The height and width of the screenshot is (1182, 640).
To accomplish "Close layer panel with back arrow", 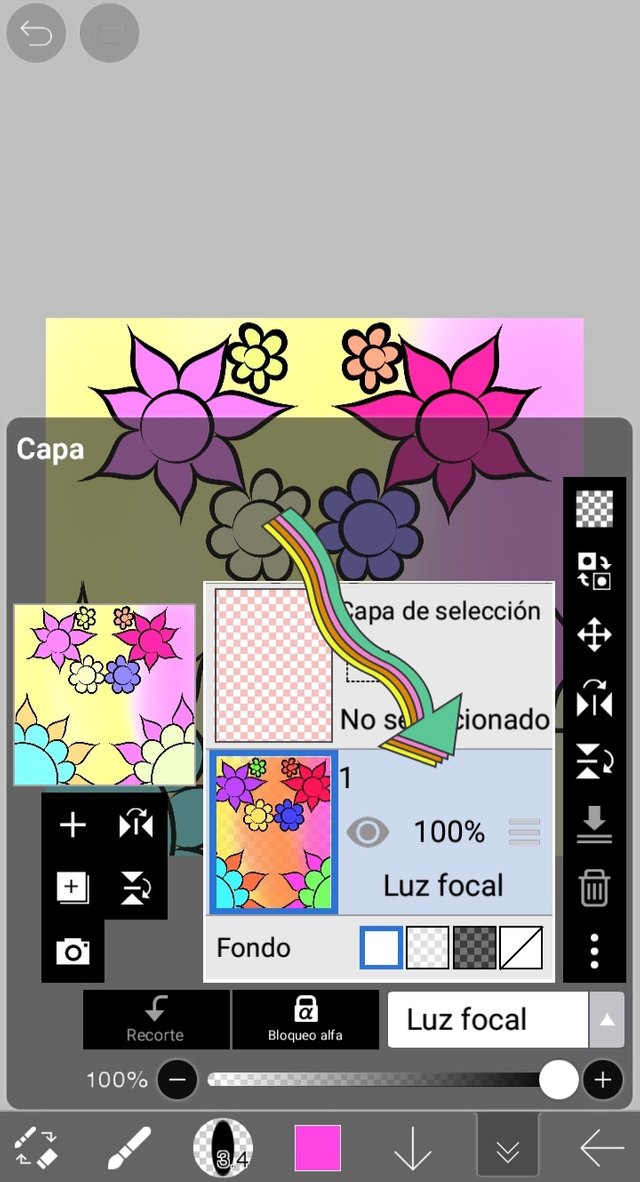I will 601,1148.
